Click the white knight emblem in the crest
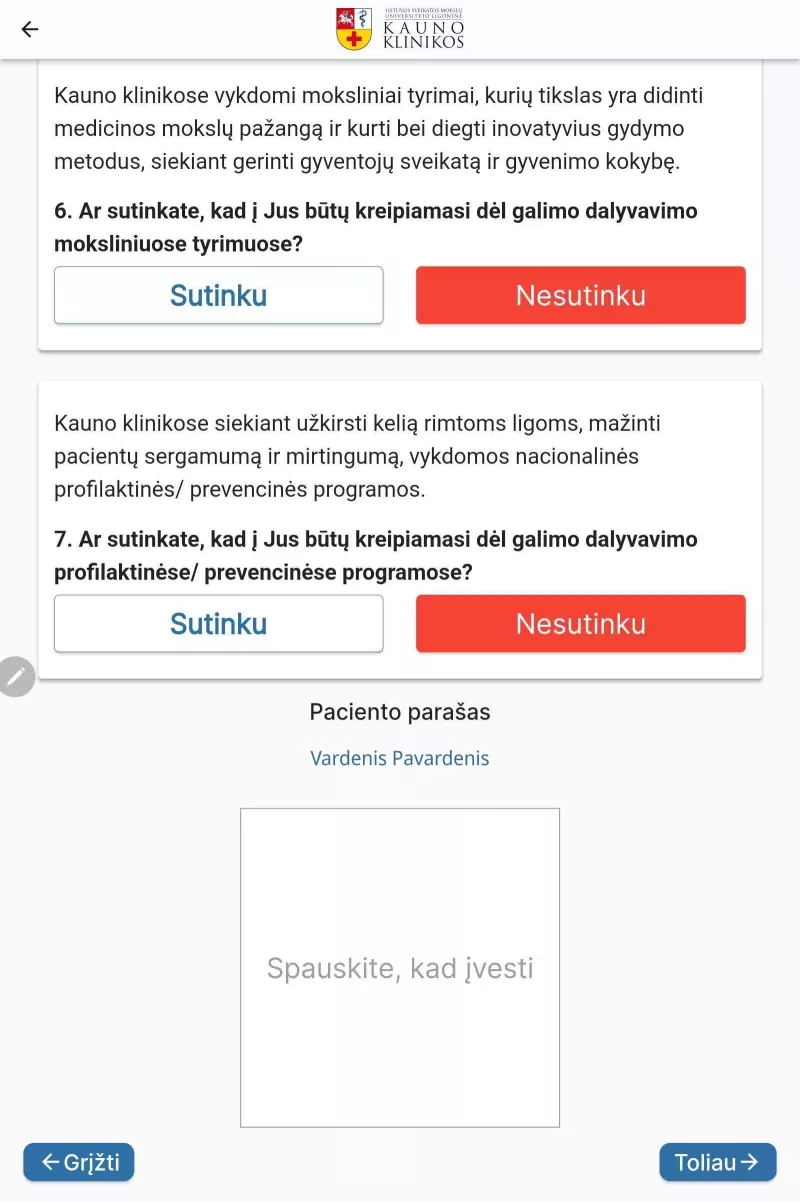 (x=344, y=18)
